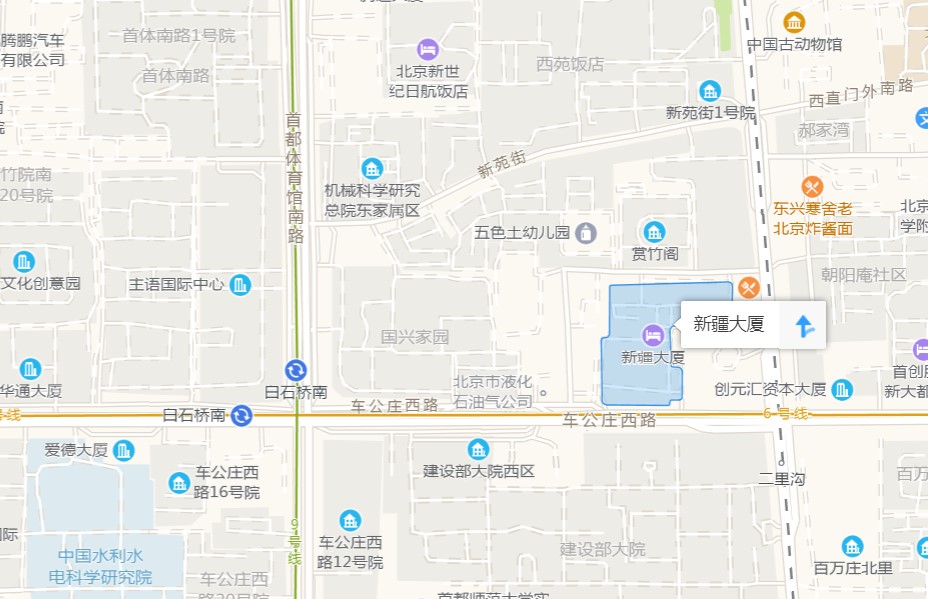Viewport: 928px width, 599px height.
Task: Tap 文化创意园 marker
Action: point(23,262)
